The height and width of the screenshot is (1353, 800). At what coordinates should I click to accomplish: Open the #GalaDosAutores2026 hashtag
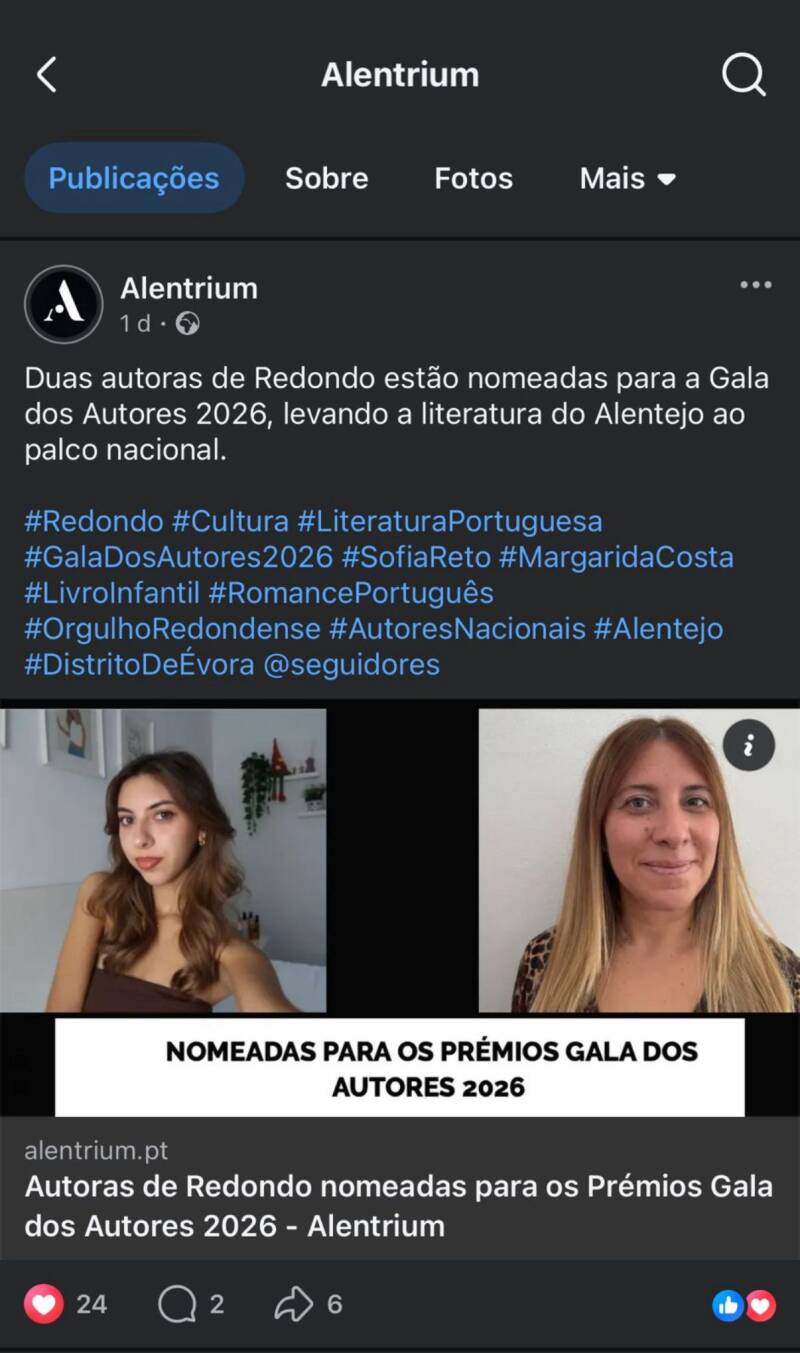(x=178, y=557)
